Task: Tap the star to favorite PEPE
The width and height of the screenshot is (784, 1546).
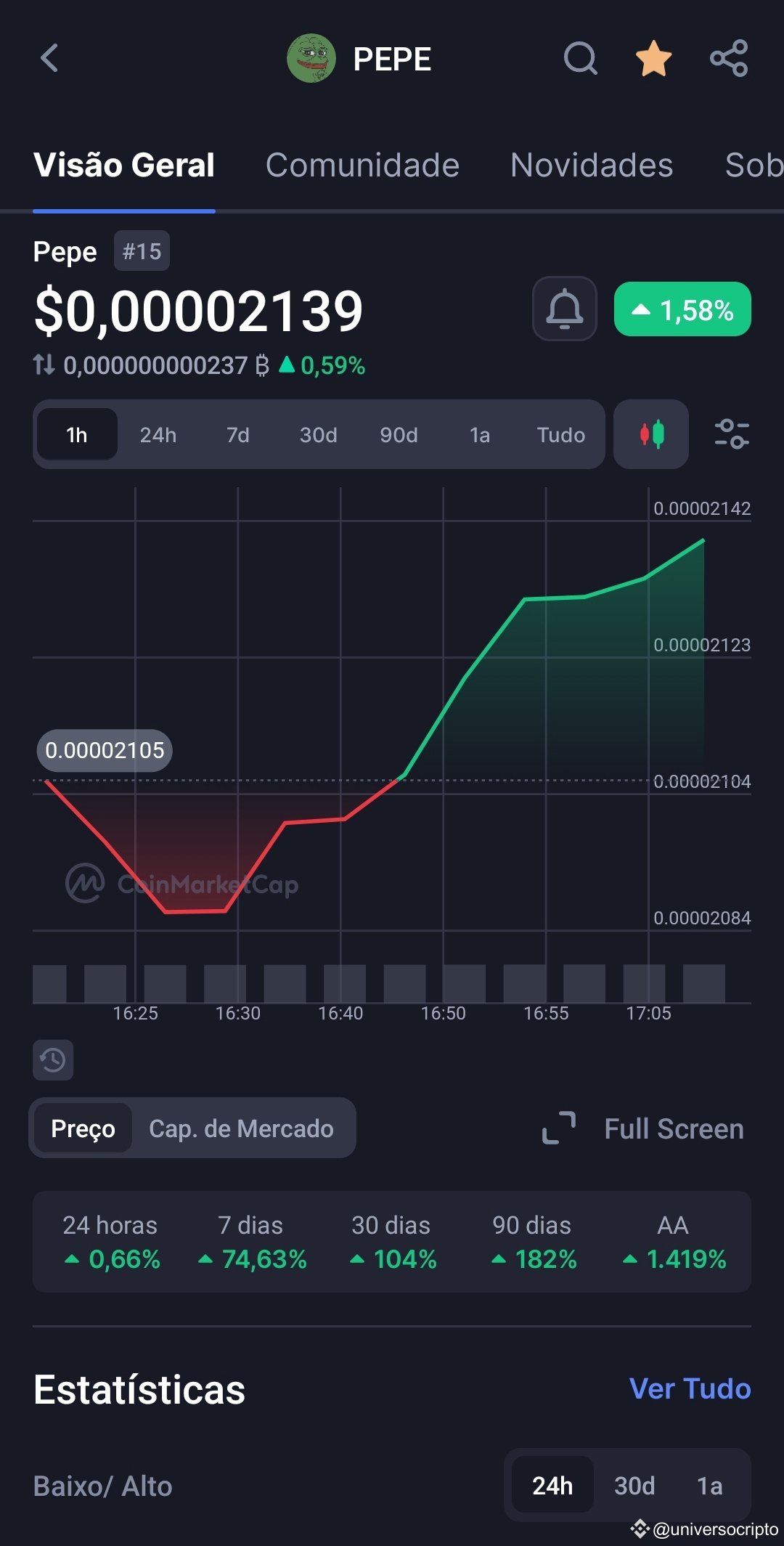Action: coord(653,59)
